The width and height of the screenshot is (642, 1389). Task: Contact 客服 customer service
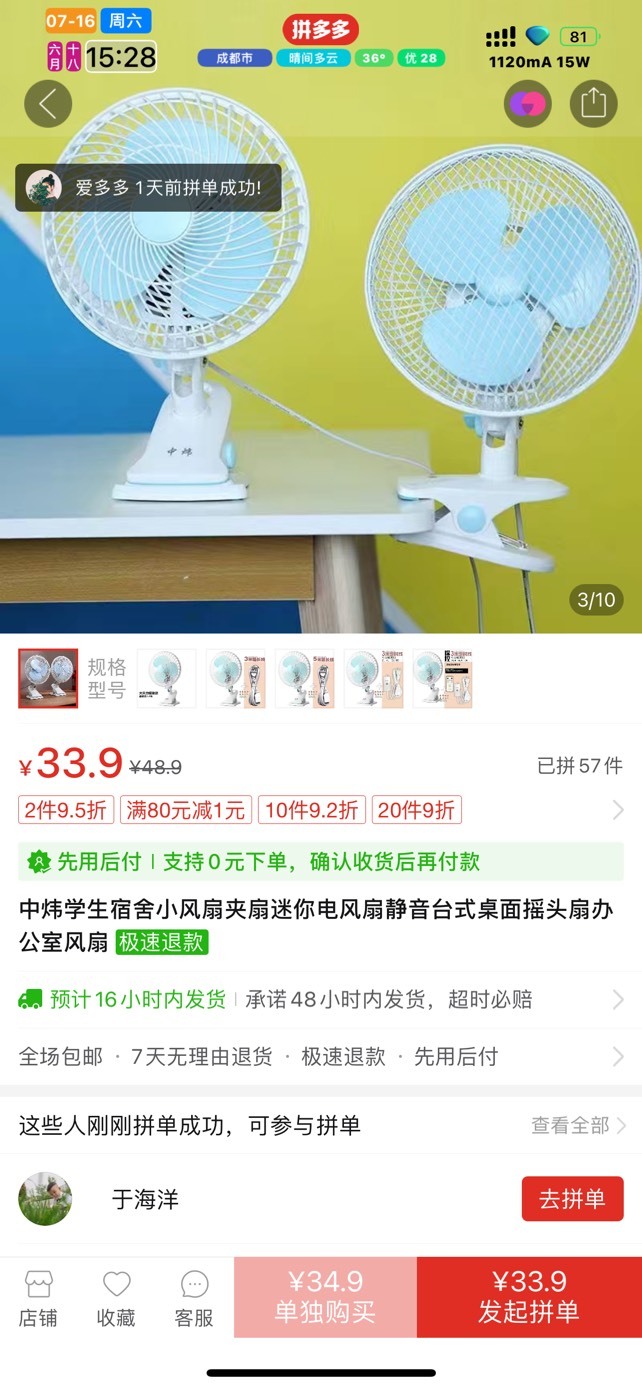coord(194,1298)
